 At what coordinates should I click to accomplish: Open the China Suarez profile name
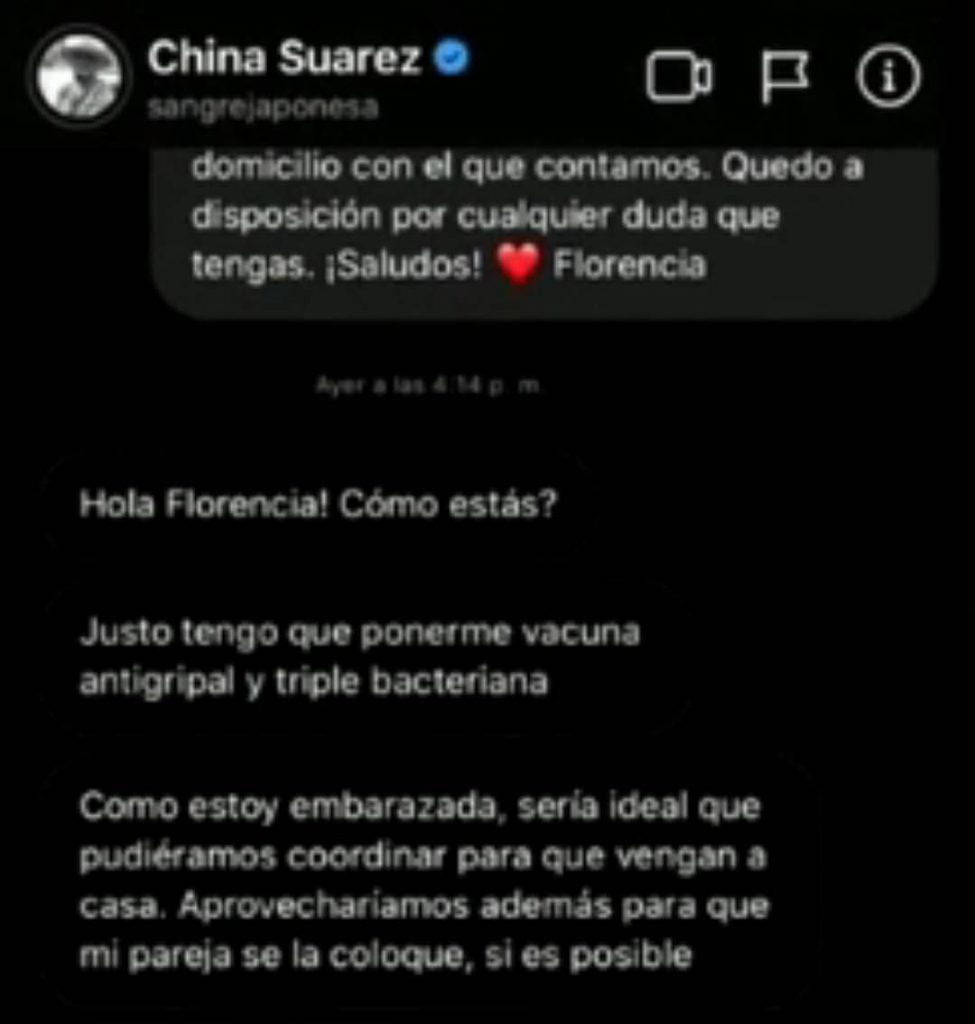tap(284, 60)
